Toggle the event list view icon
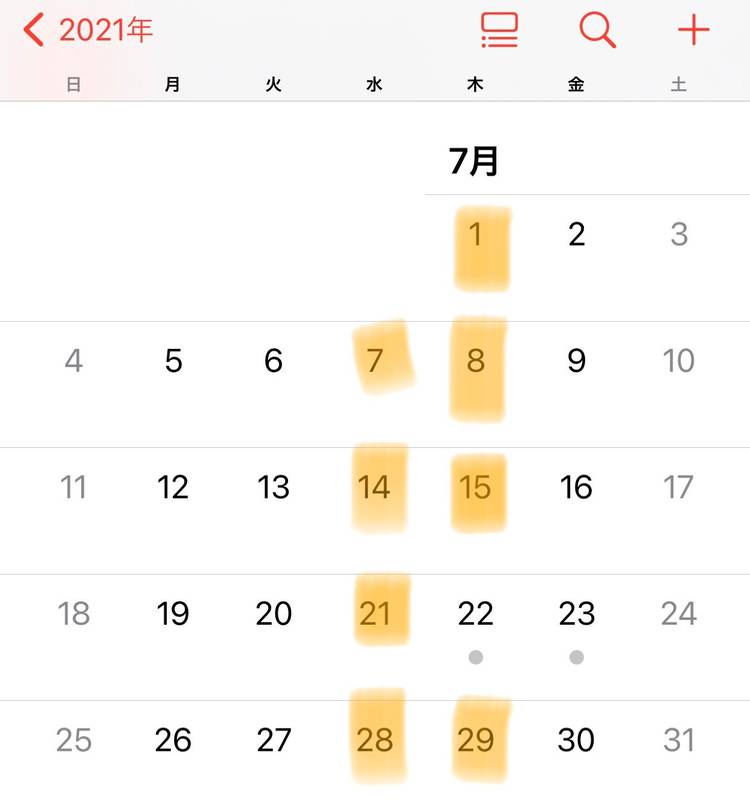The height and width of the screenshot is (807, 750). click(x=499, y=30)
